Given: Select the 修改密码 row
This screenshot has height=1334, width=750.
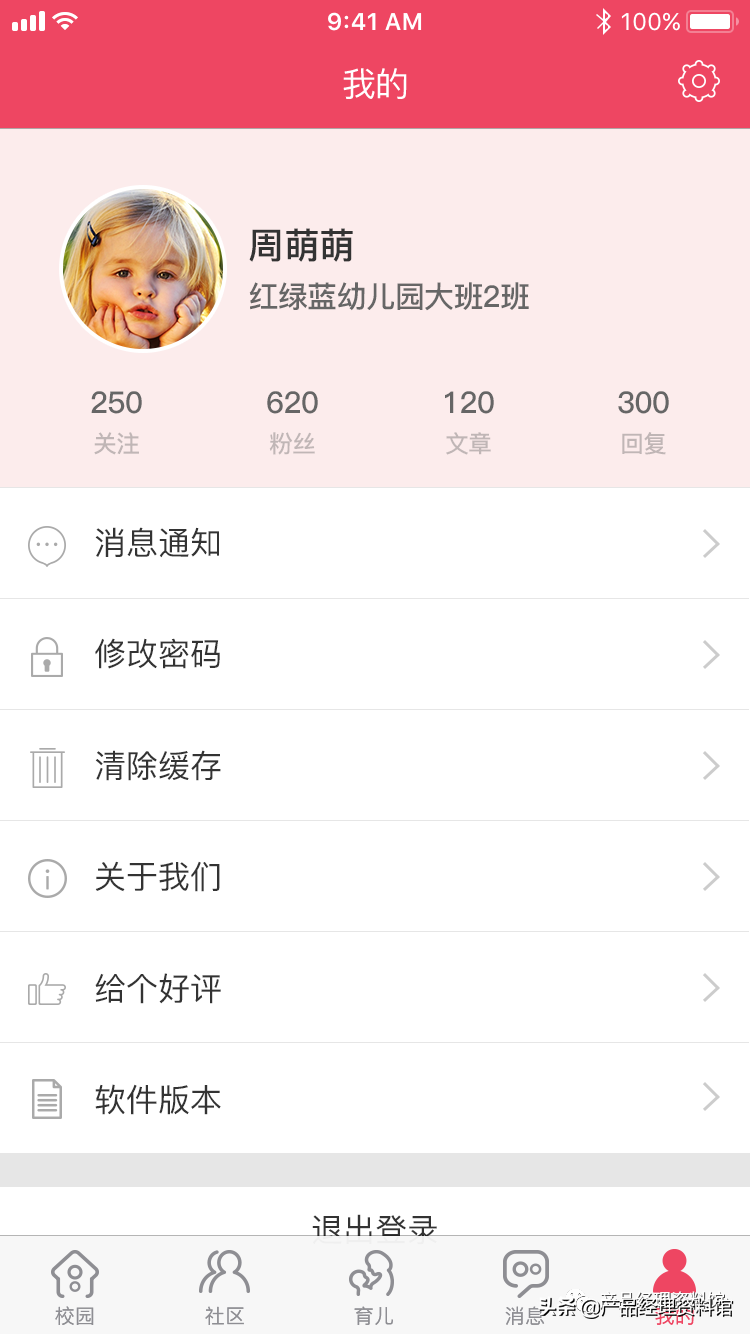Looking at the screenshot, I should pos(375,655).
